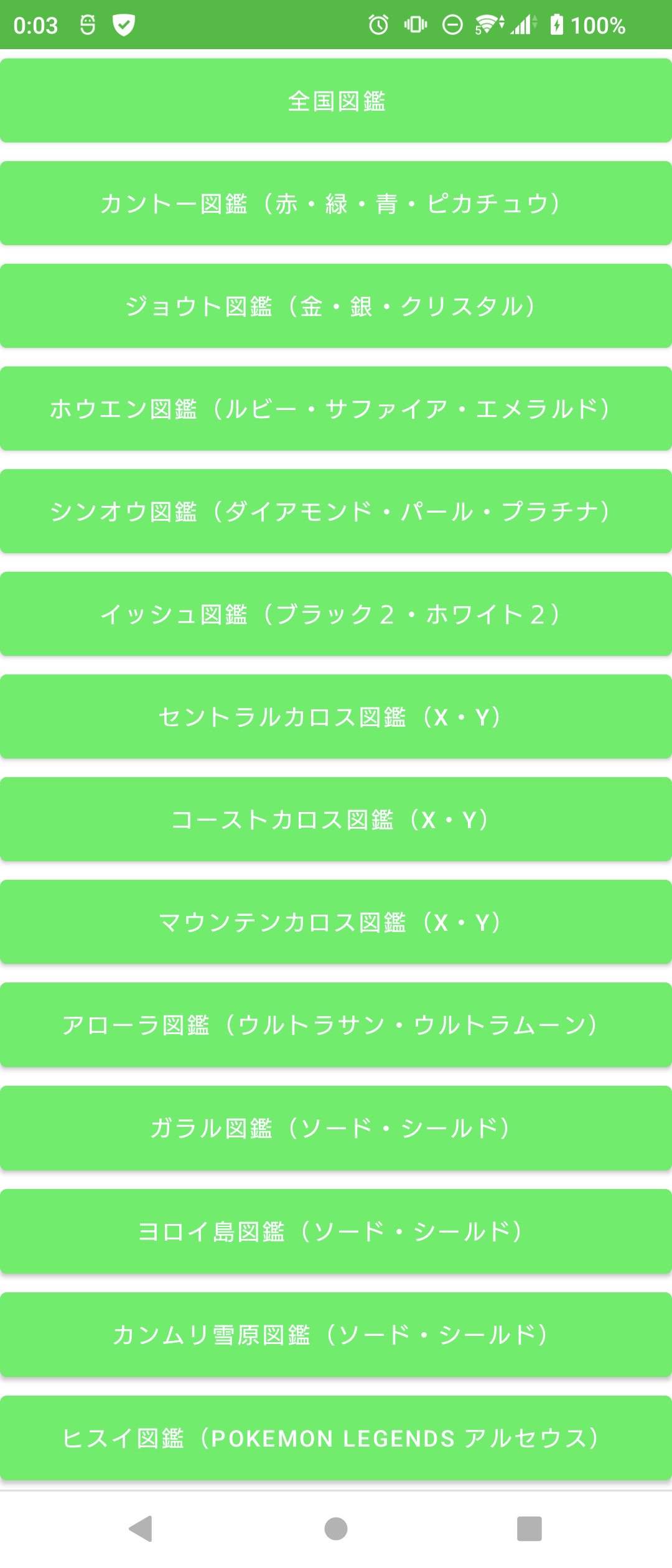
Task: Open the シンオウ図鑑 (ダイアモンド・パール・プラチナ)
Action: [x=336, y=511]
